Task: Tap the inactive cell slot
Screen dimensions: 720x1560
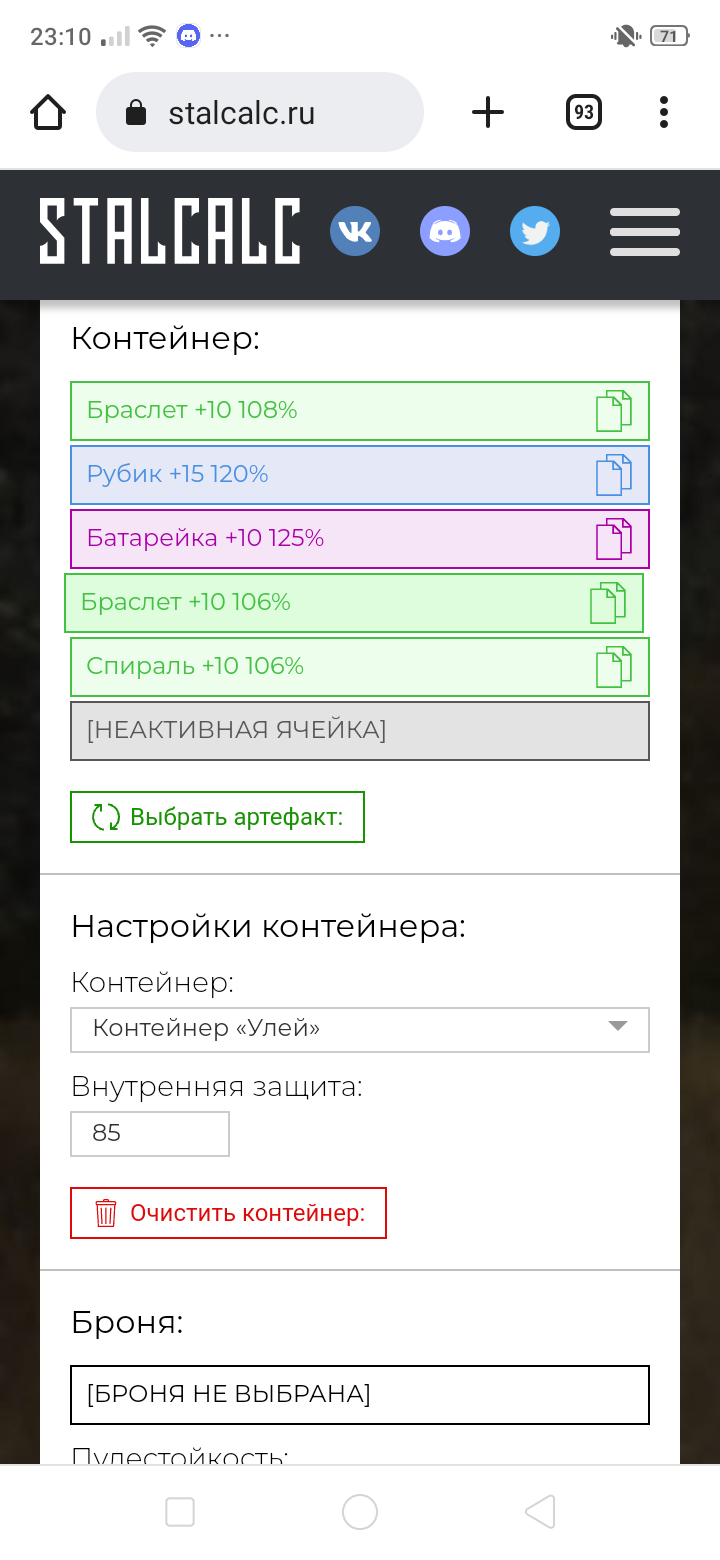Action: 360,731
